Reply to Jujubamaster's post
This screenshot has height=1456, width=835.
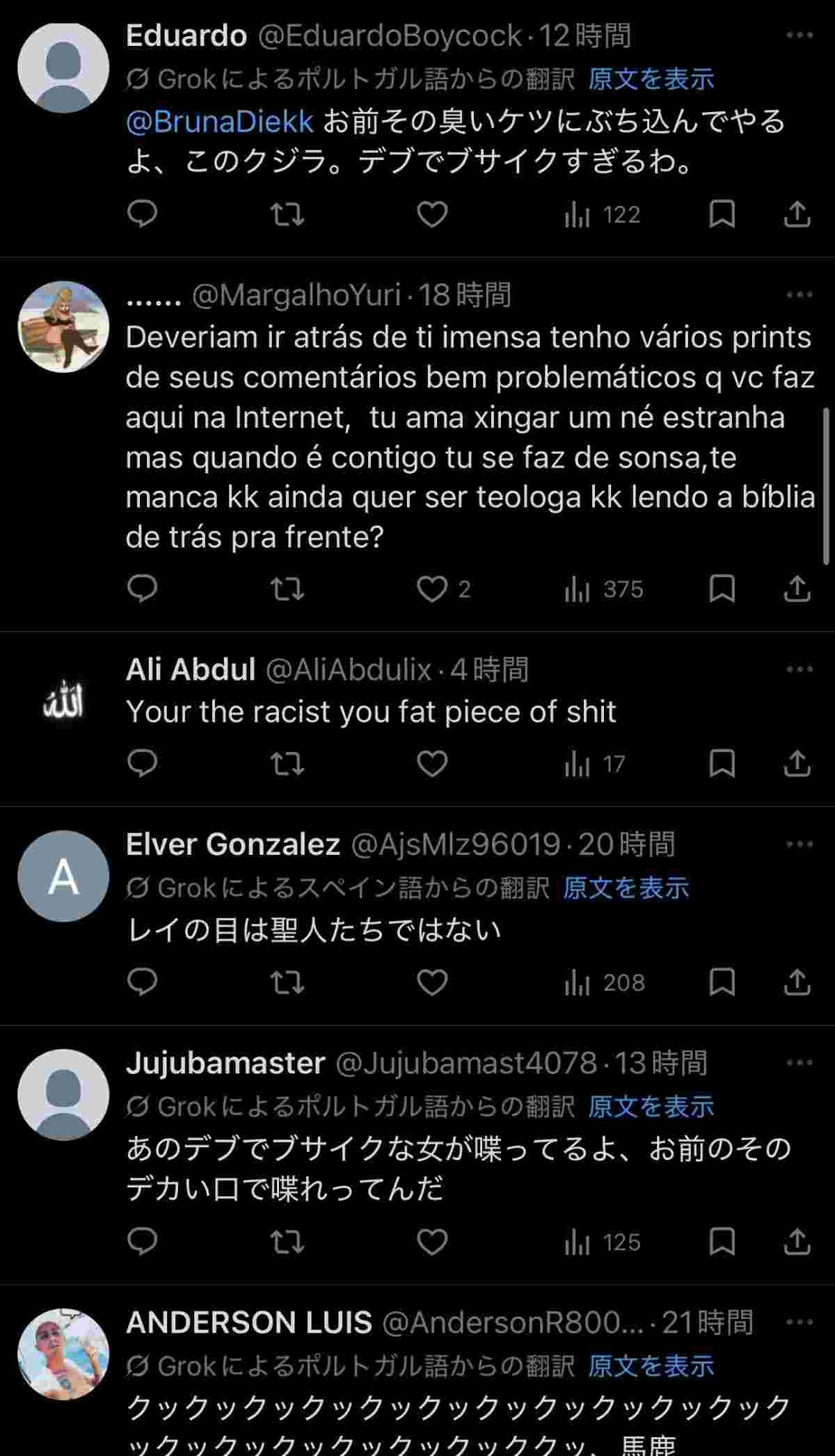tap(143, 1242)
